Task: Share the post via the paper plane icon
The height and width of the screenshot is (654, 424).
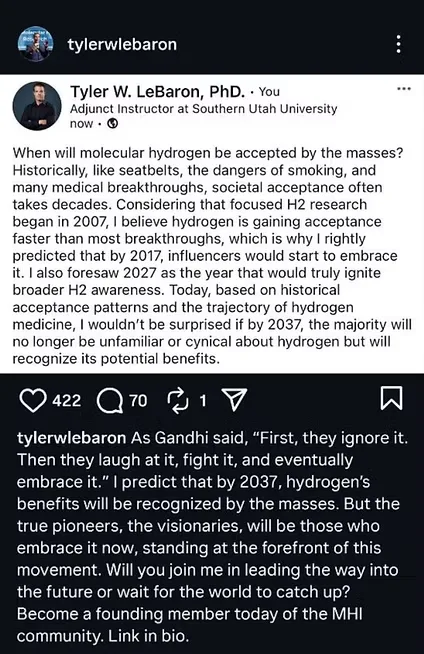Action: point(235,400)
